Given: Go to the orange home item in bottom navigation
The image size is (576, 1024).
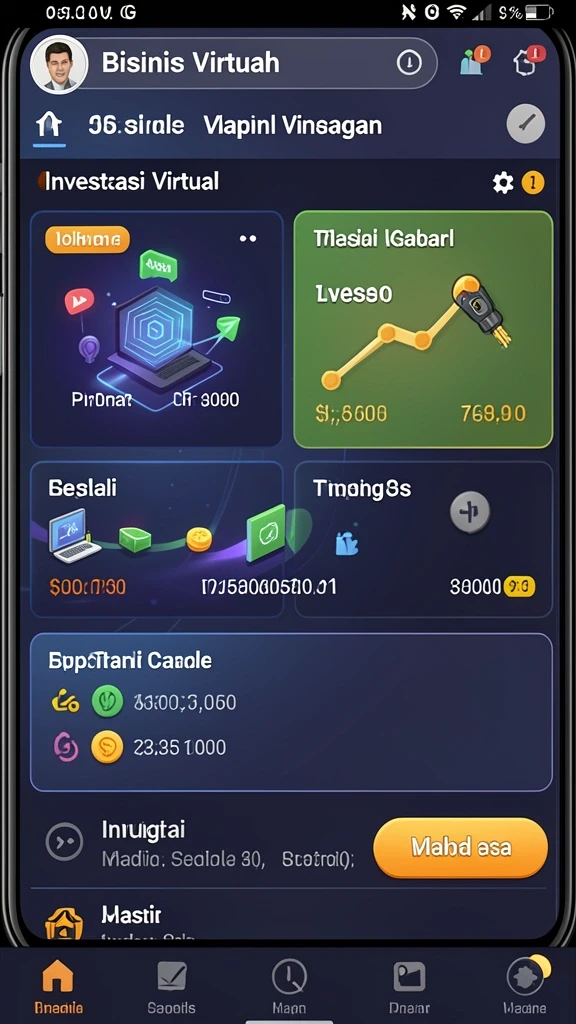Looking at the screenshot, I should click(x=58, y=985).
